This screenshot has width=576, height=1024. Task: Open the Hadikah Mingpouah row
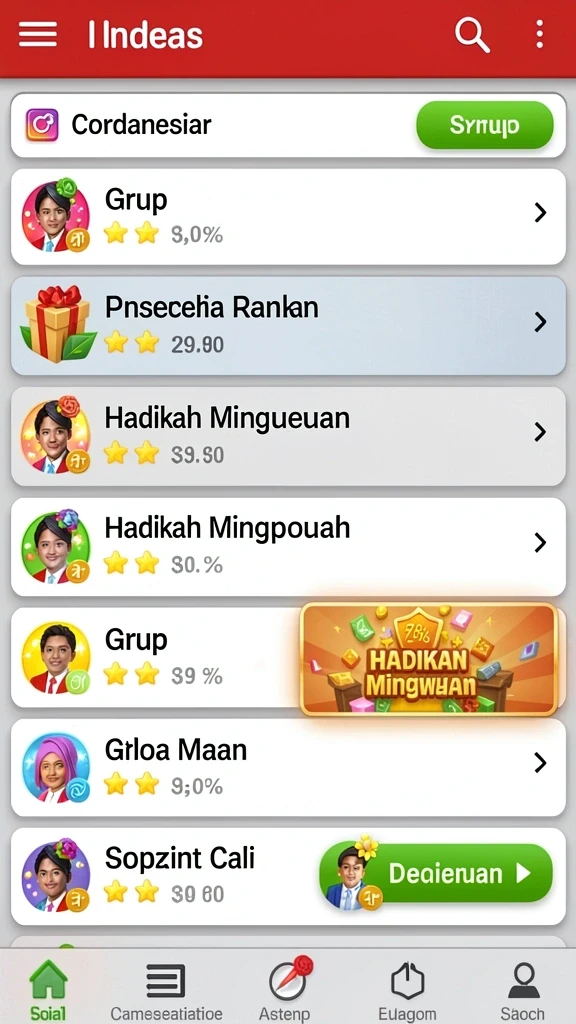coord(288,547)
